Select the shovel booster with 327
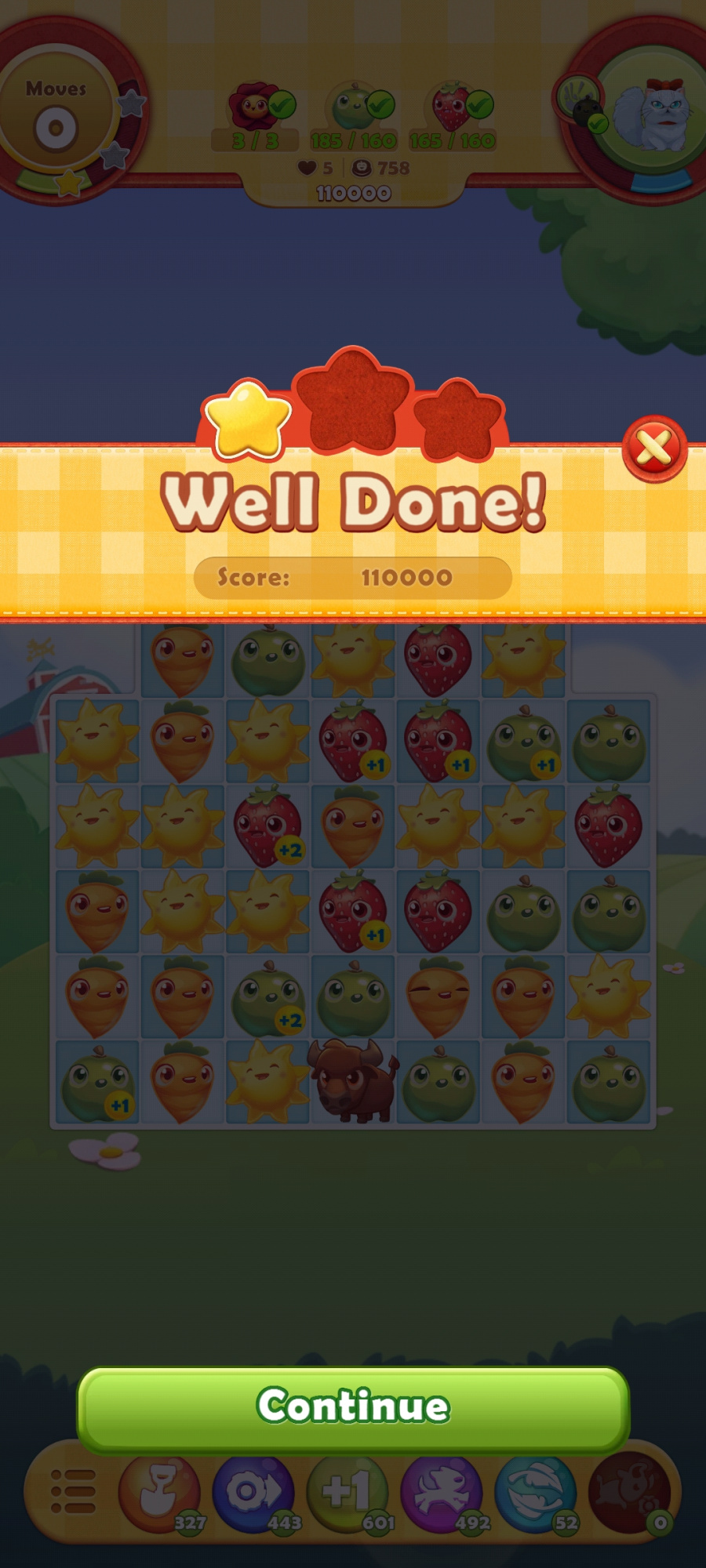Image resolution: width=706 pixels, height=1568 pixels. (x=160, y=1493)
